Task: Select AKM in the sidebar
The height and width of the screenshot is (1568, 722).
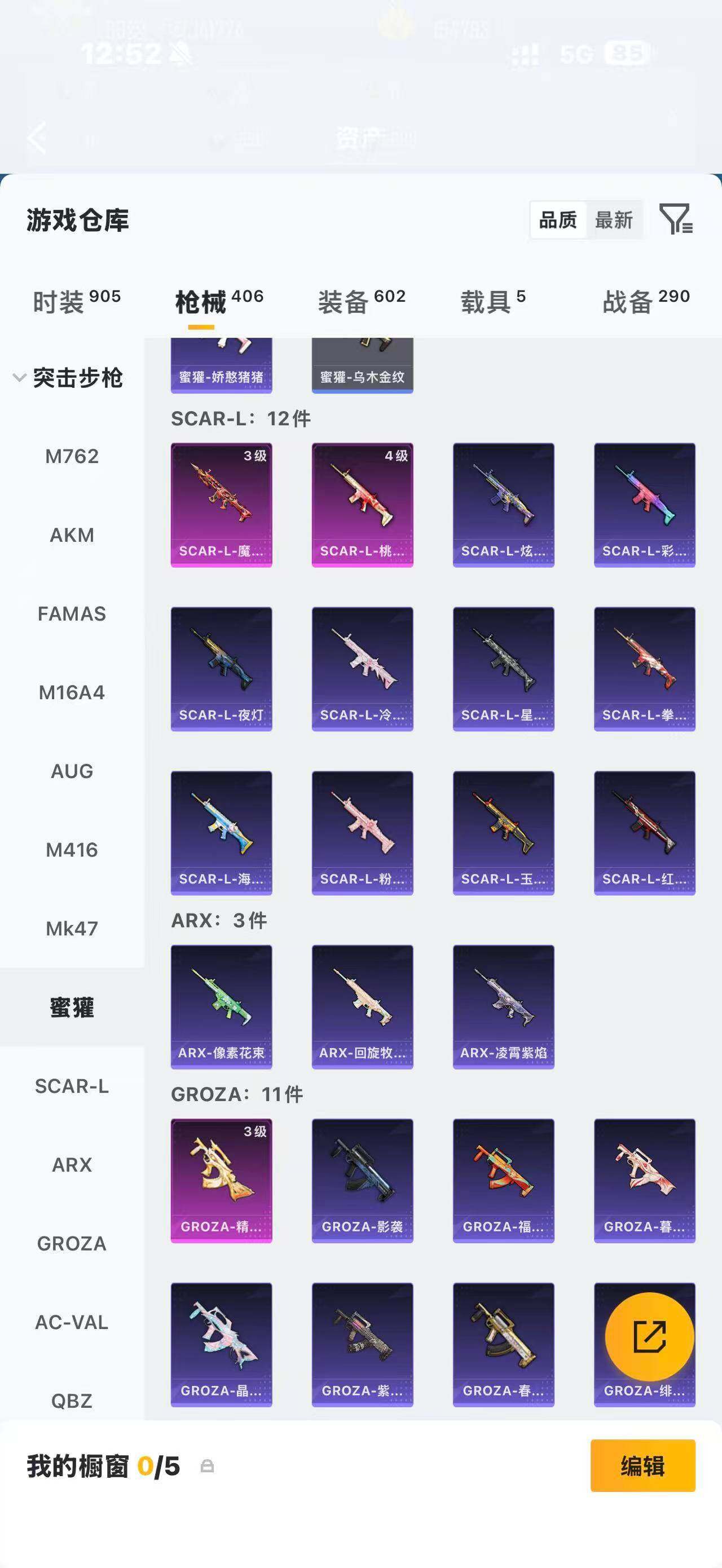Action: pyautogui.click(x=72, y=535)
